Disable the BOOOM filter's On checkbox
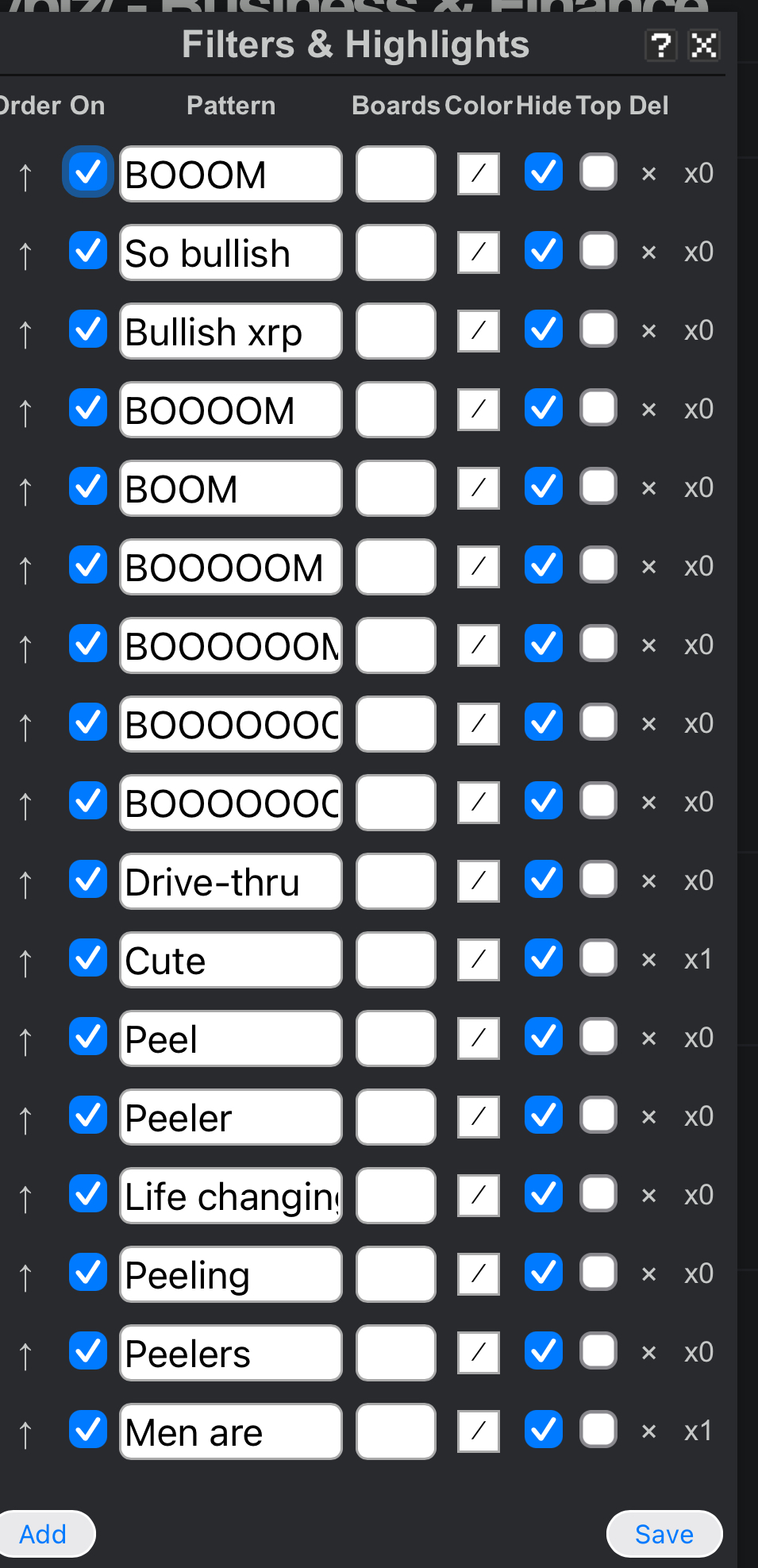 (x=87, y=173)
